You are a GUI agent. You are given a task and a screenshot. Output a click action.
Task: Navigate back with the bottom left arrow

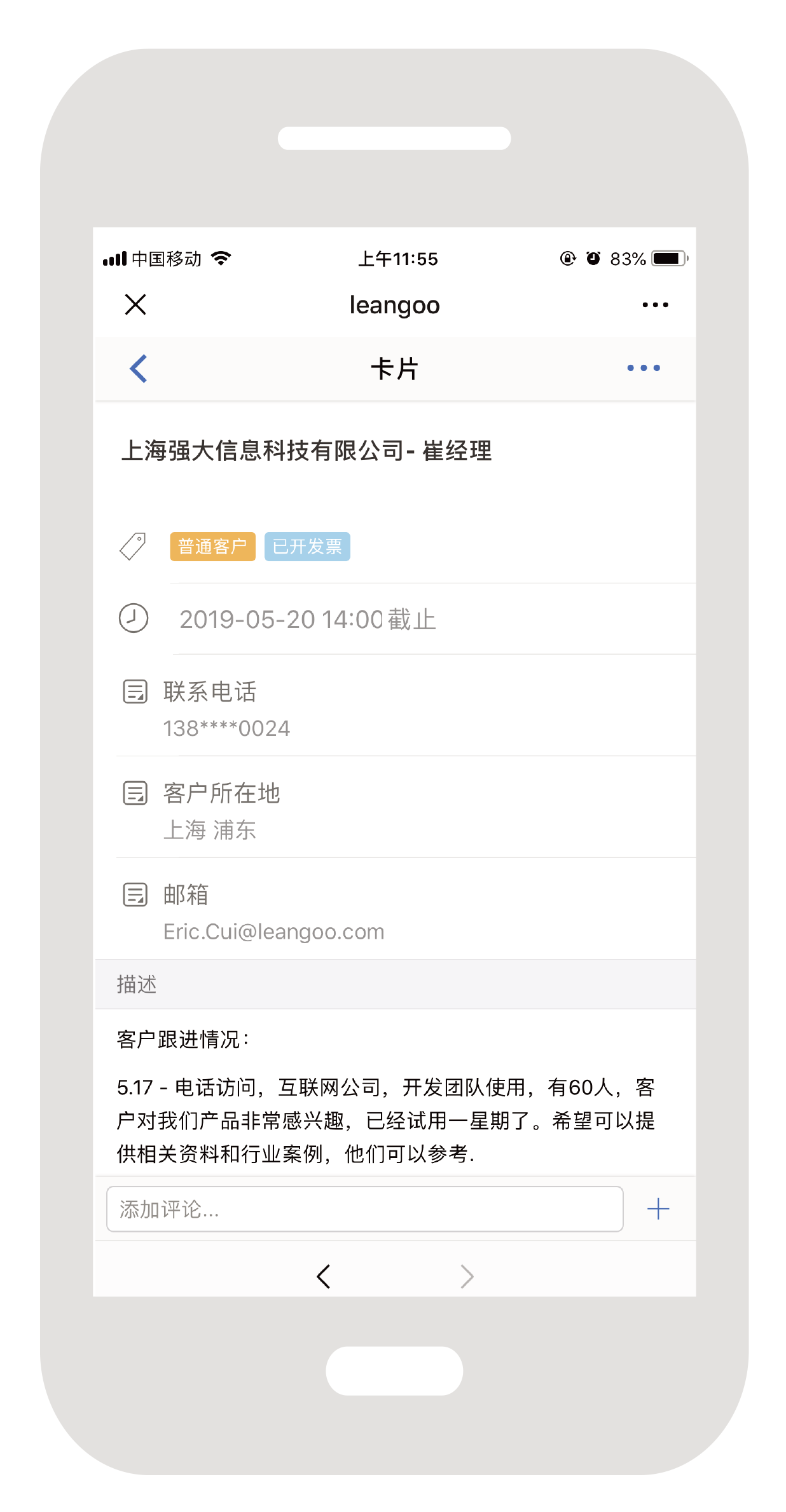[x=324, y=1276]
